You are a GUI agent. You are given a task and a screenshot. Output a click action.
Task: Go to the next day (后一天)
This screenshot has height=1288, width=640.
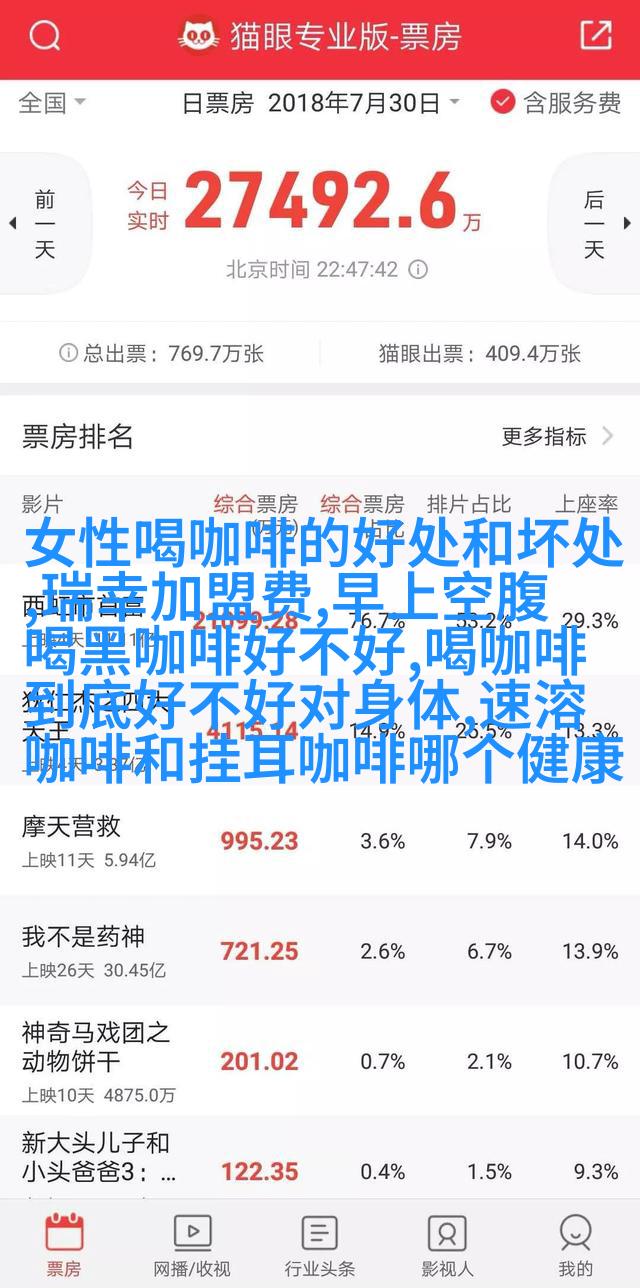click(596, 224)
